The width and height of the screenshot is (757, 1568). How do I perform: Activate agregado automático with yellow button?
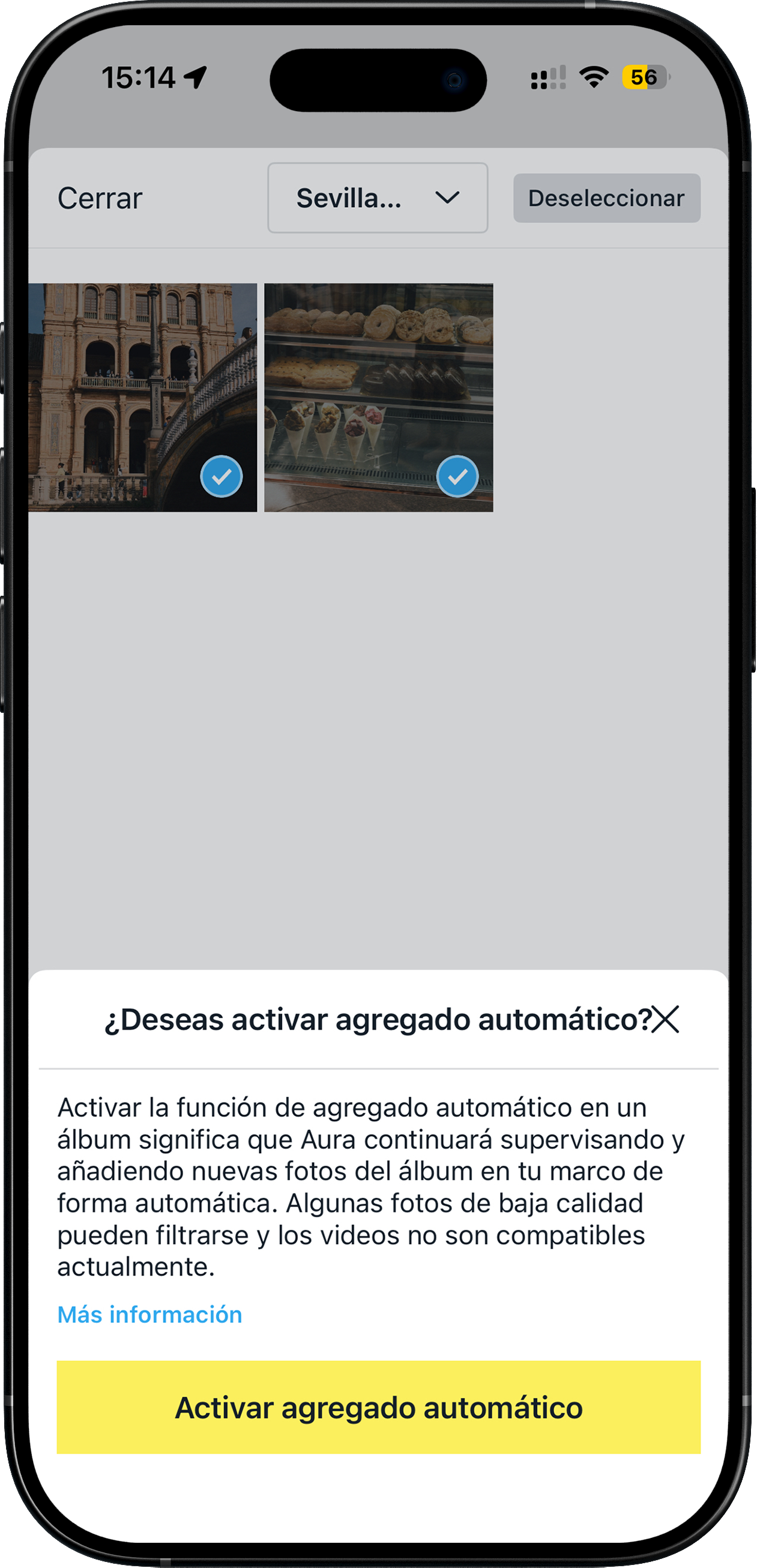click(x=378, y=1407)
